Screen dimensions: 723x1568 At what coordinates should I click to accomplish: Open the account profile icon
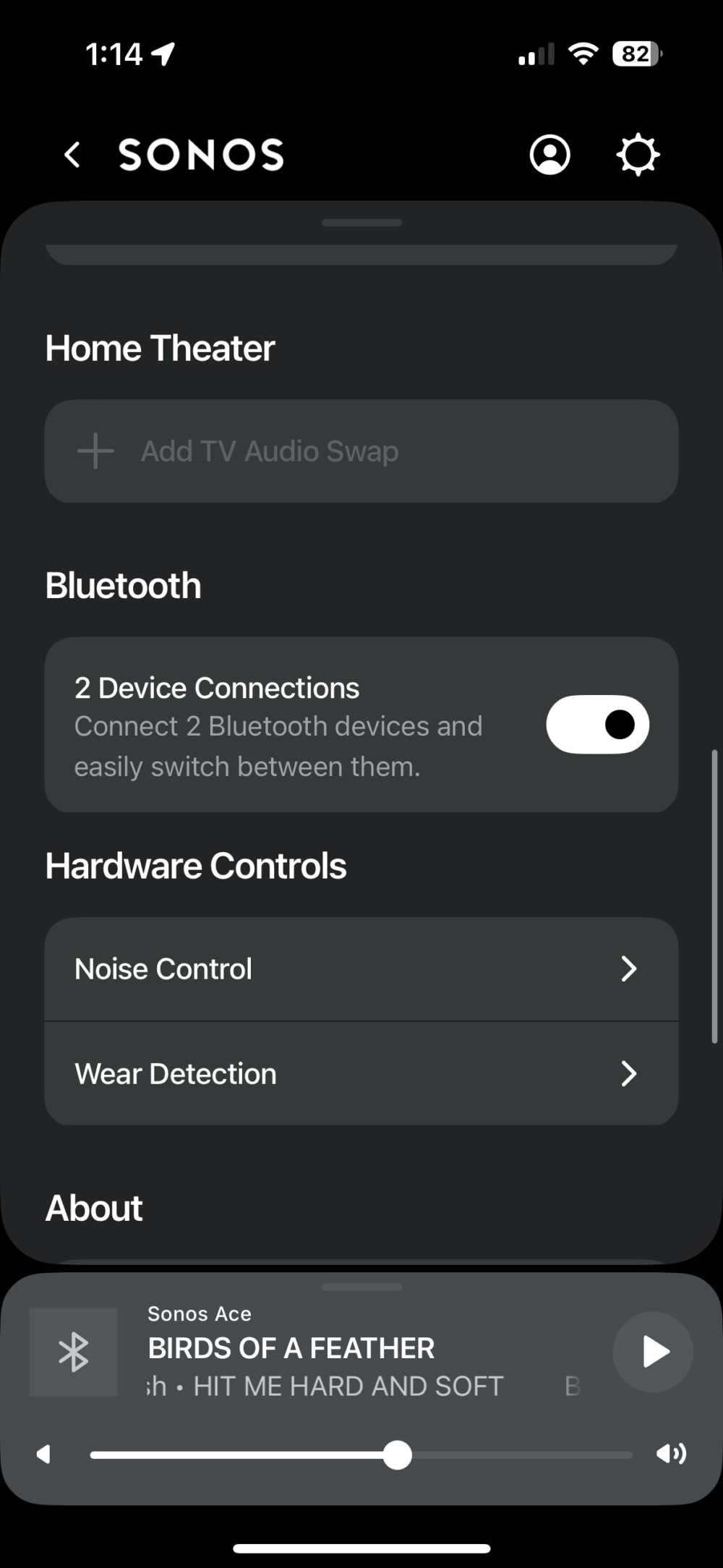pos(550,154)
